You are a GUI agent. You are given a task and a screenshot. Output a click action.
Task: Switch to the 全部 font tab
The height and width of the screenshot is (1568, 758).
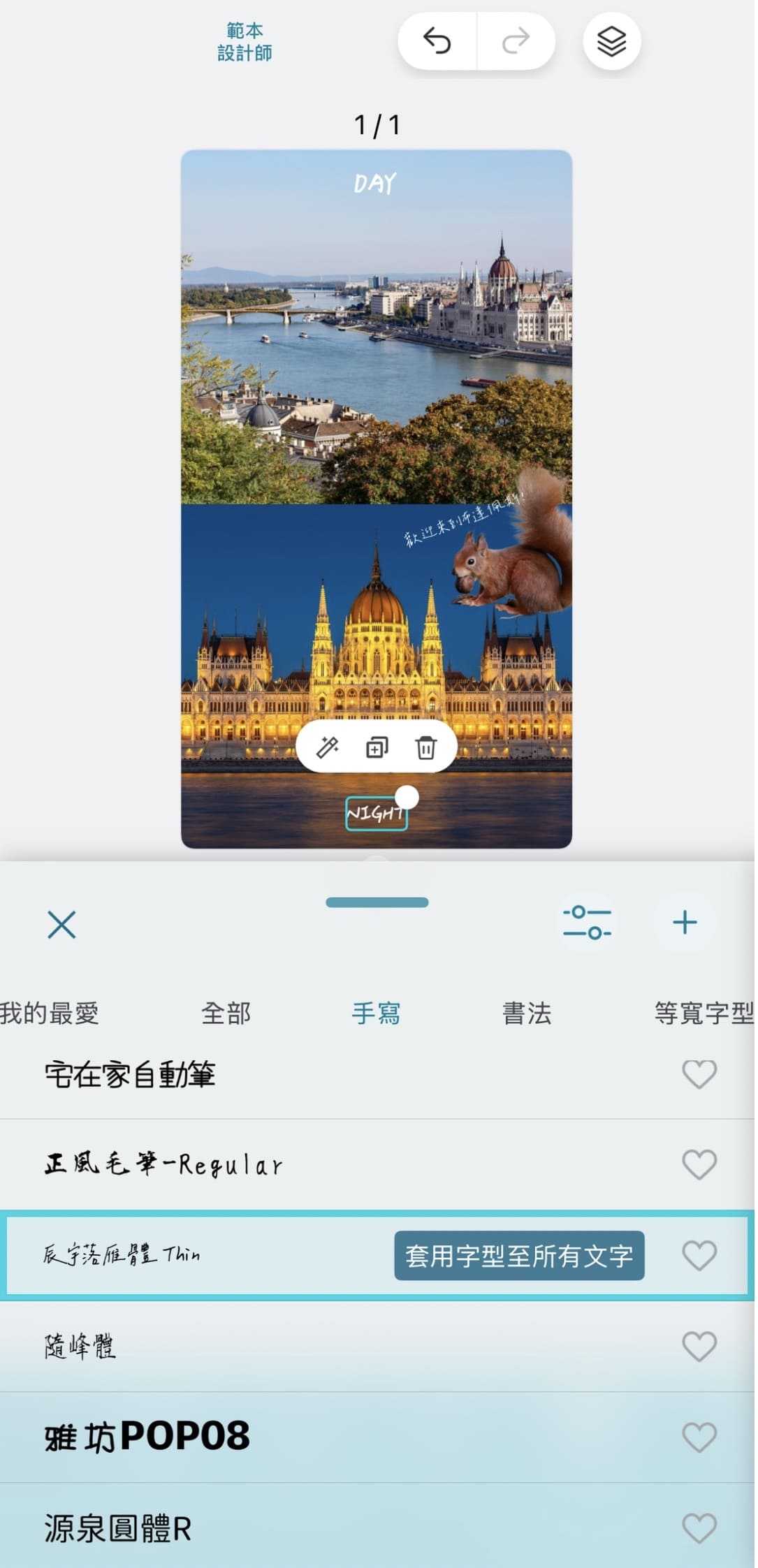pyautogui.click(x=226, y=1014)
